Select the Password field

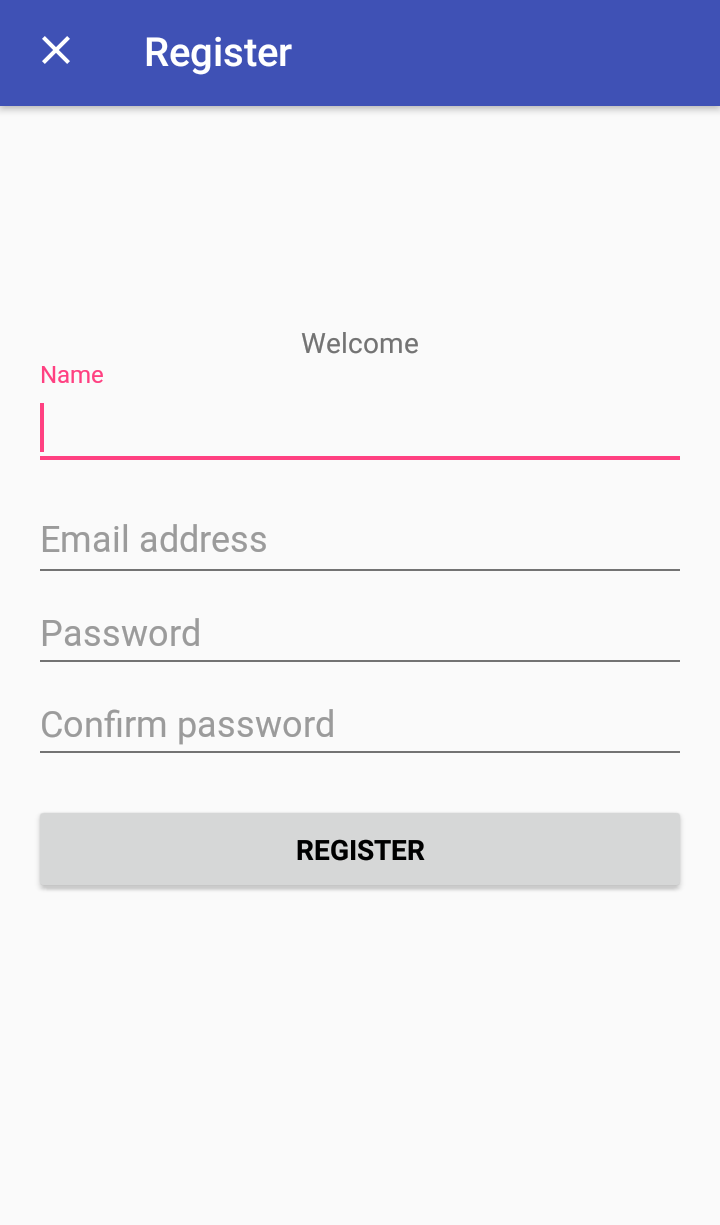(360, 634)
